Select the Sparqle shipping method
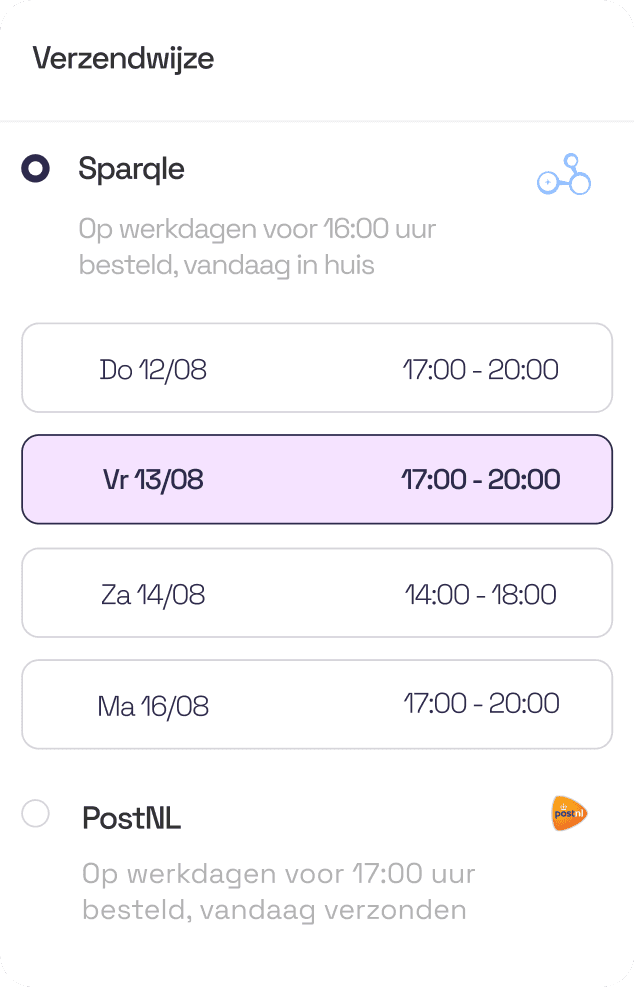The image size is (635, 987). (x=36, y=169)
